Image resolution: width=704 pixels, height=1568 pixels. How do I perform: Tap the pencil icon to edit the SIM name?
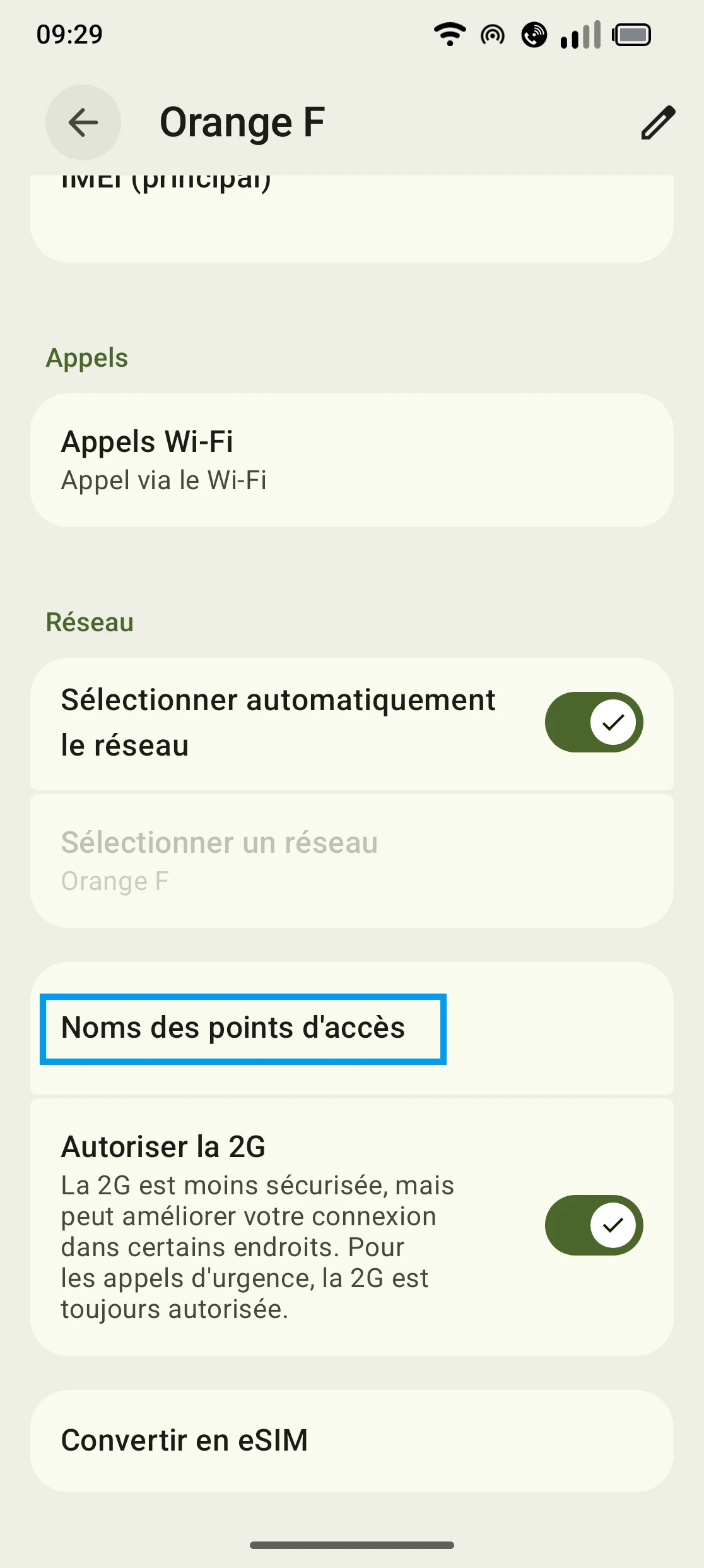point(658,122)
